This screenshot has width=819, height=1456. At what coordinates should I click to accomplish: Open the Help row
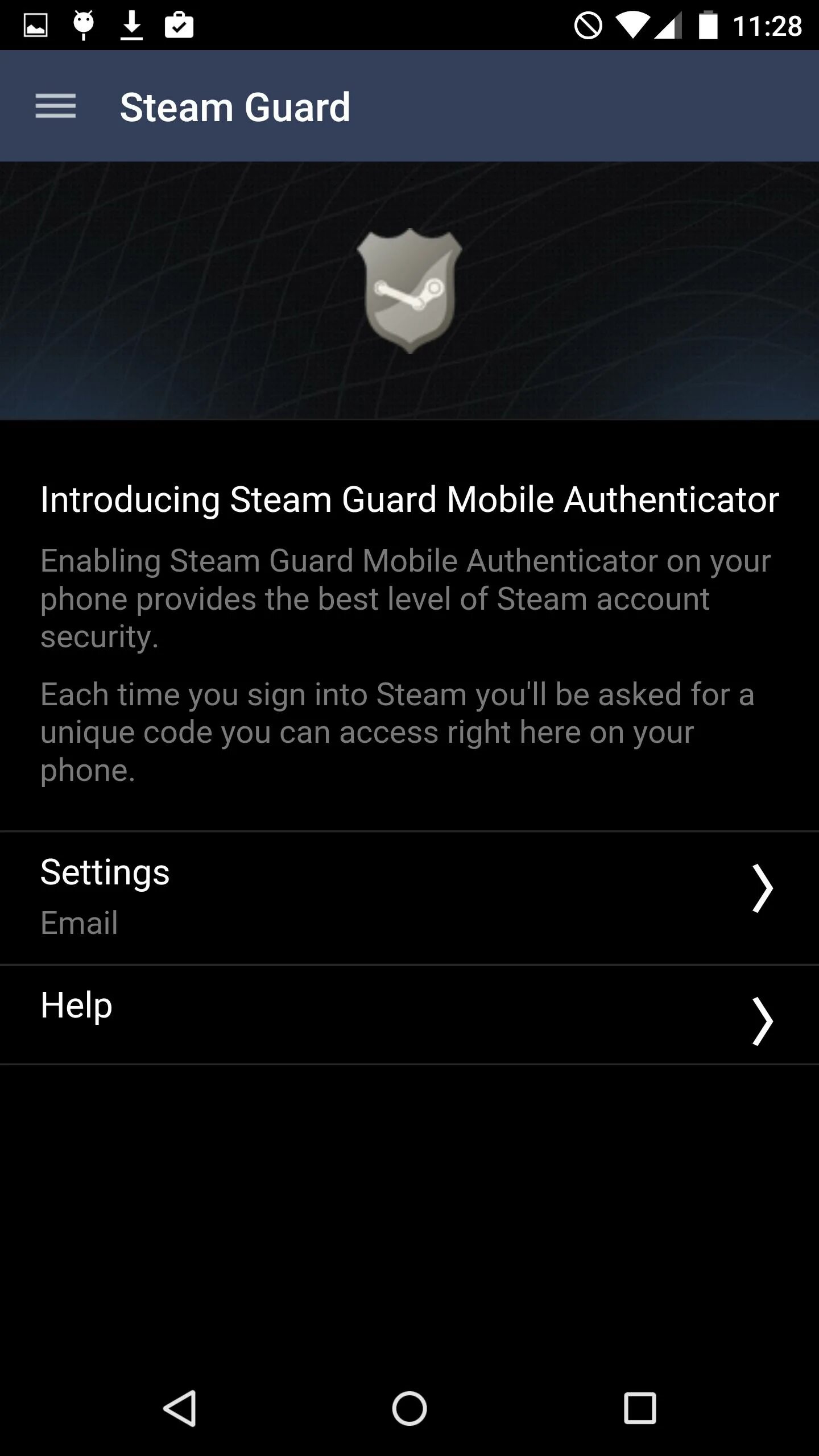(x=409, y=1015)
